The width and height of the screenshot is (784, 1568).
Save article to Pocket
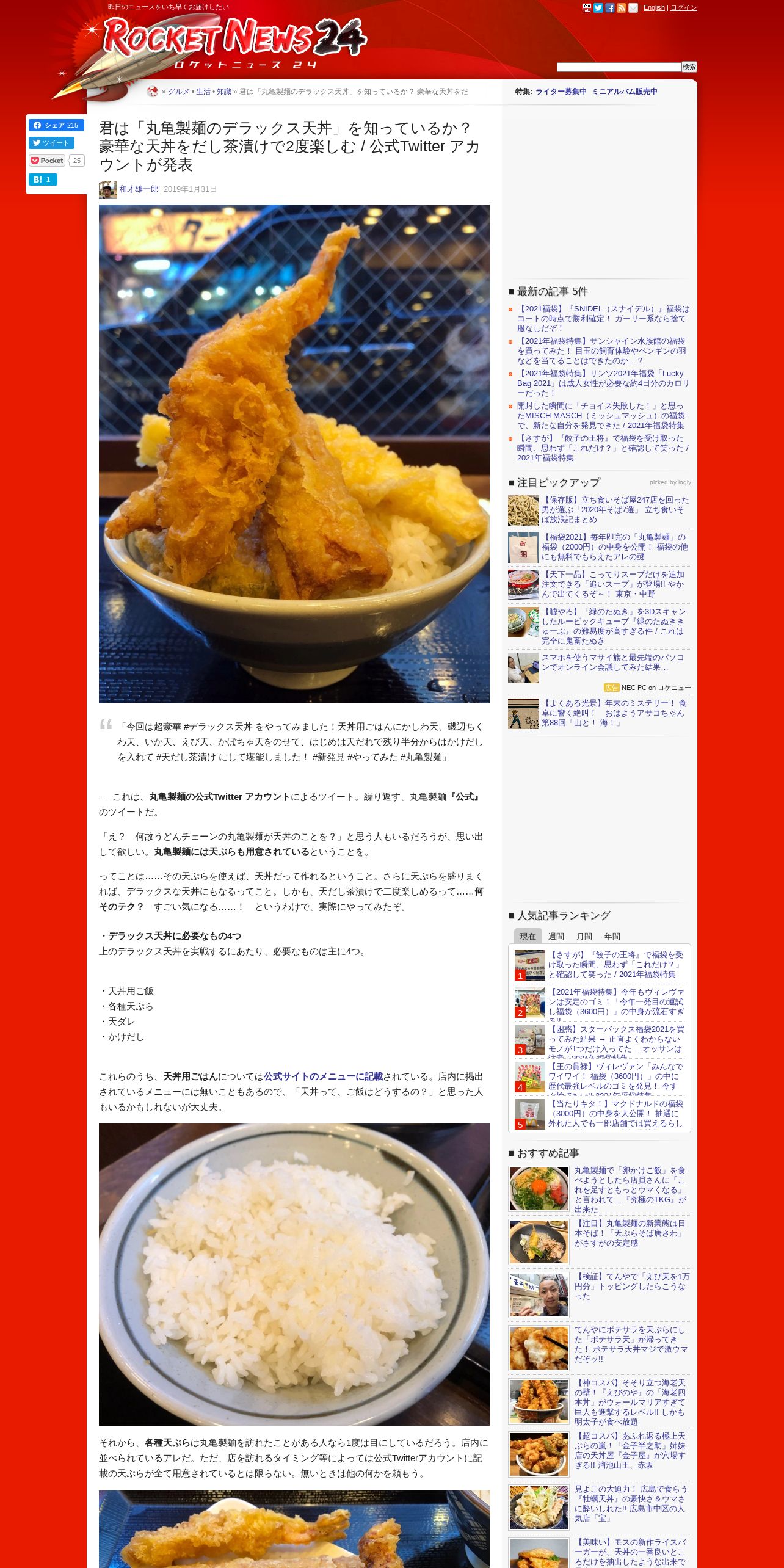click(47, 161)
